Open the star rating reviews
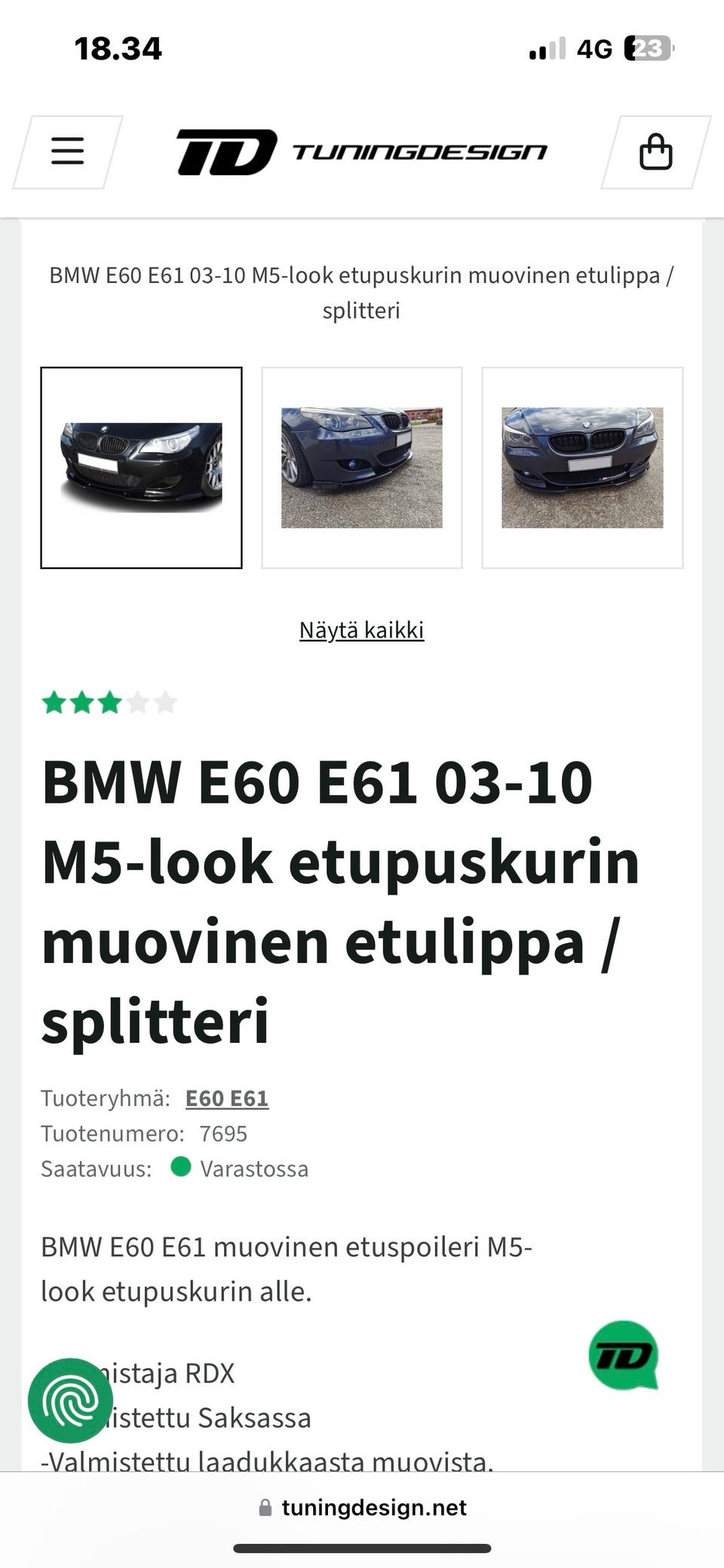 [x=109, y=703]
